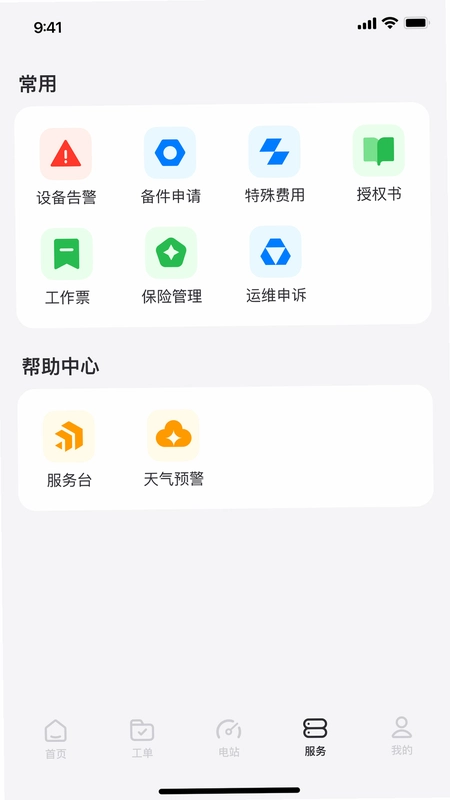The image size is (450, 800).
Task: Select the 服务 tab
Action: 315,737
